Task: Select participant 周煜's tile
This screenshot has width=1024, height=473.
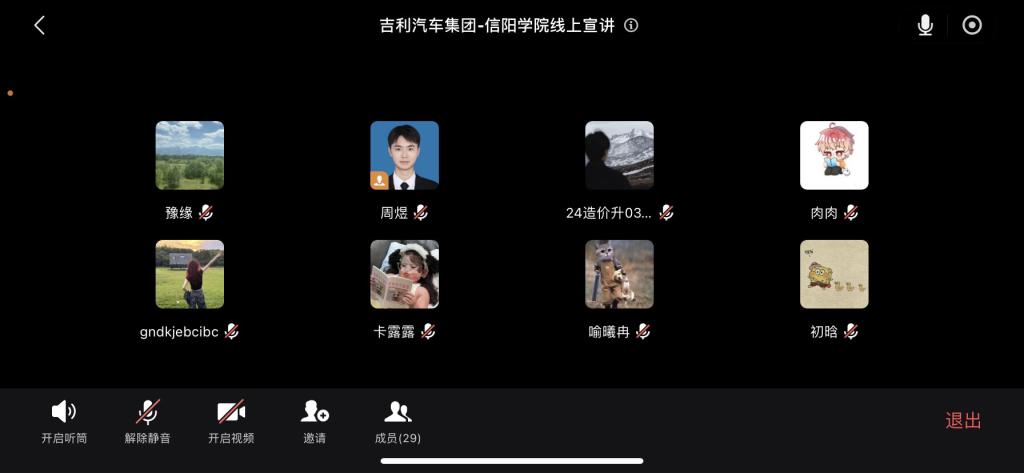Action: click(x=404, y=156)
